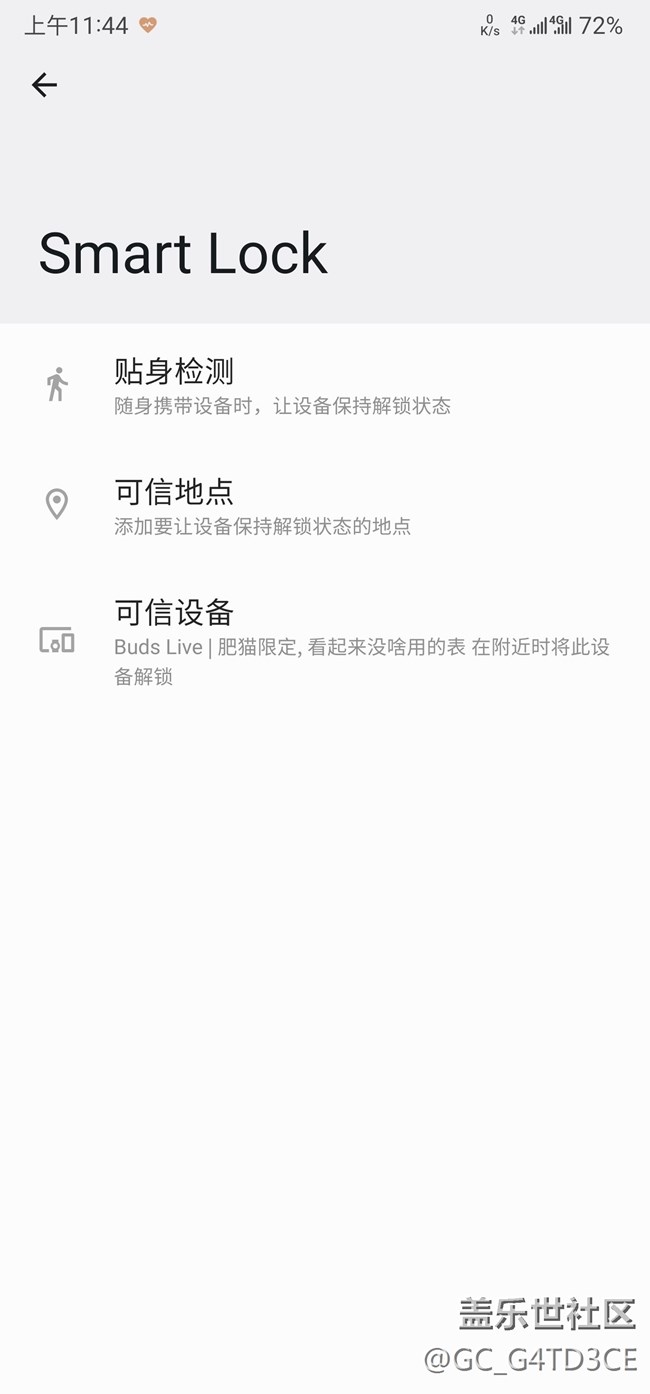Go back using the arrow icon
The width and height of the screenshot is (650, 1394).
(44, 85)
